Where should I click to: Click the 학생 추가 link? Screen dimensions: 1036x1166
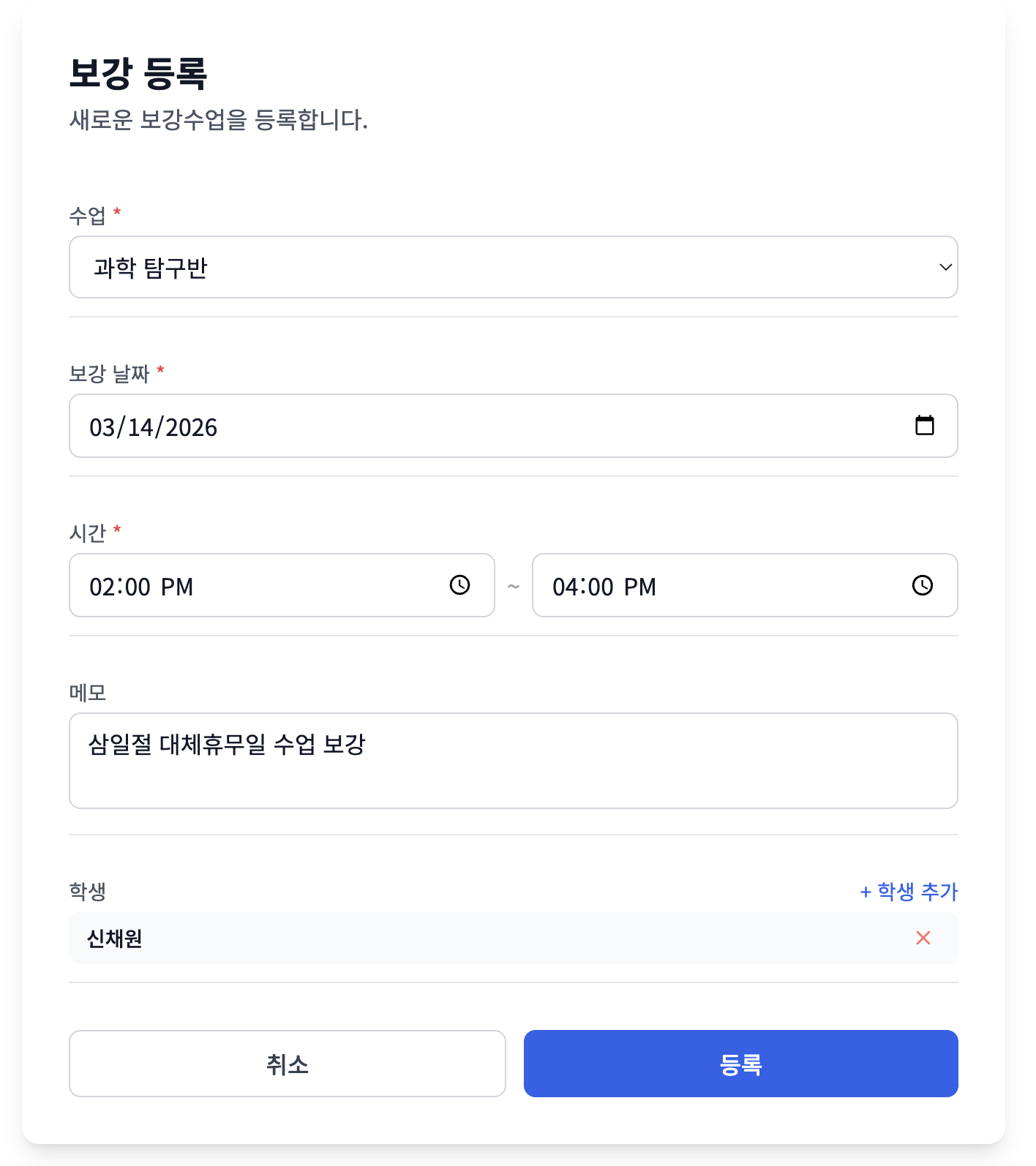[x=909, y=892]
